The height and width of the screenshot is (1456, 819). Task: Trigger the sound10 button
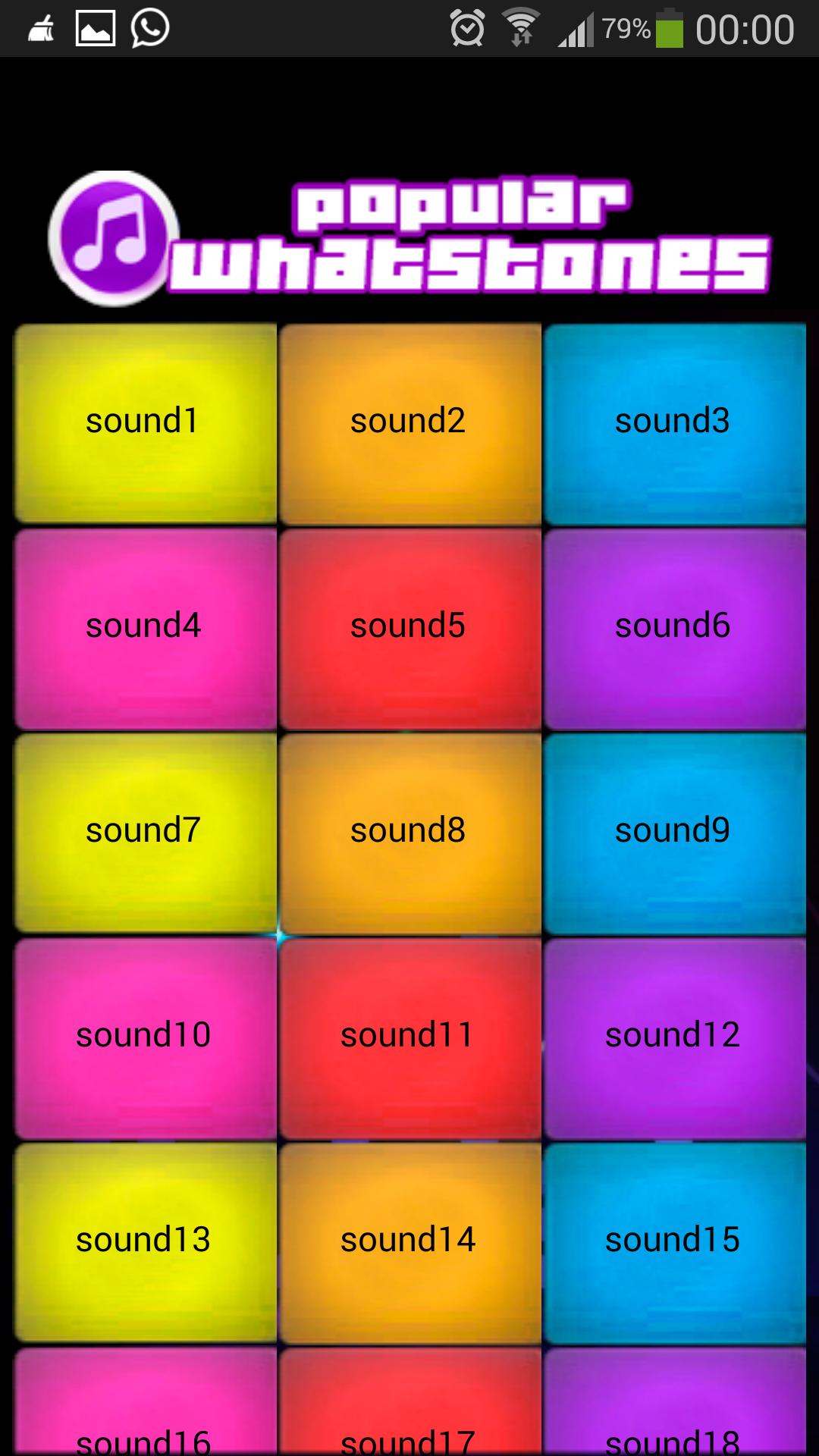(145, 1037)
